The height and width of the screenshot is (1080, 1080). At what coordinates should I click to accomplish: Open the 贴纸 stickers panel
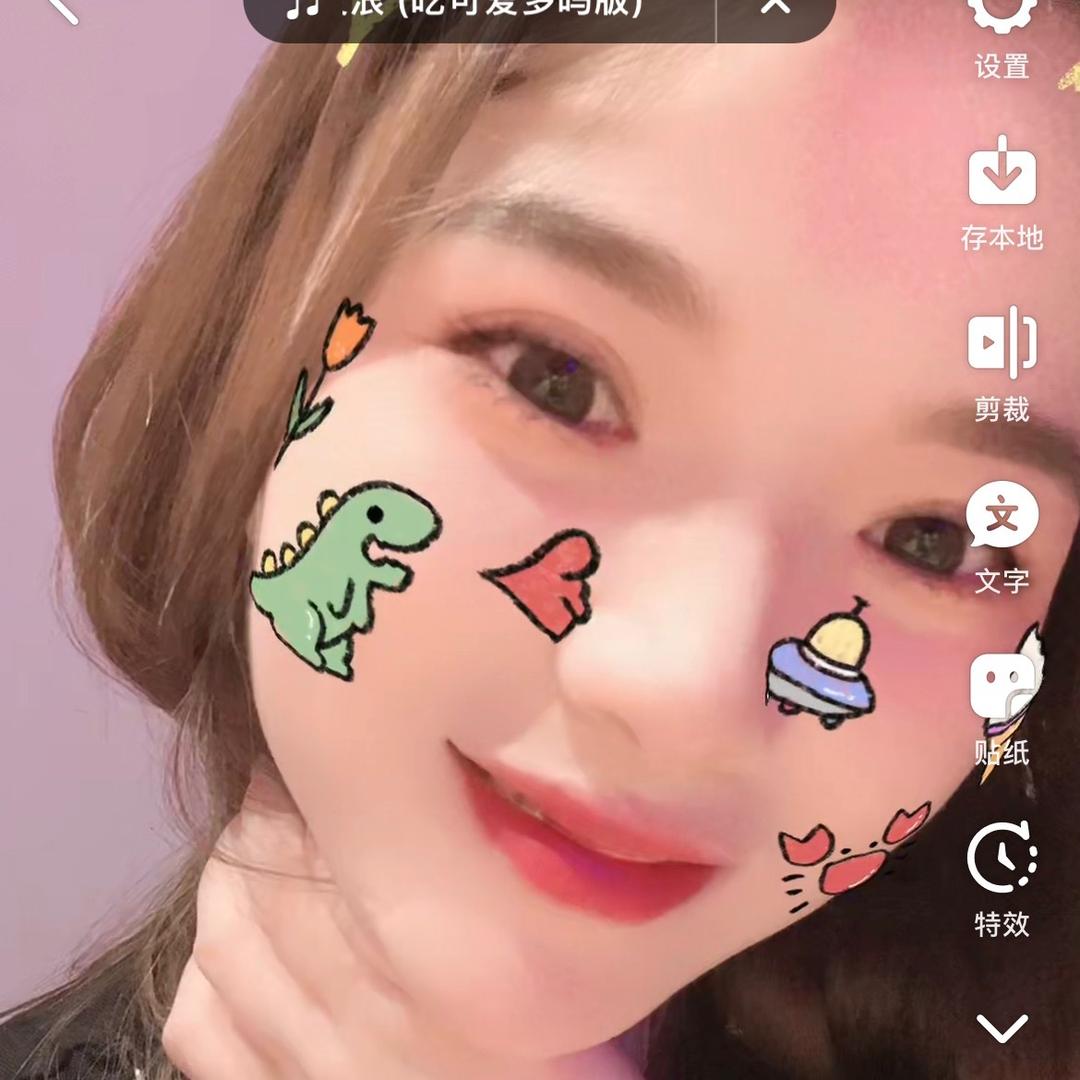coord(1002,706)
